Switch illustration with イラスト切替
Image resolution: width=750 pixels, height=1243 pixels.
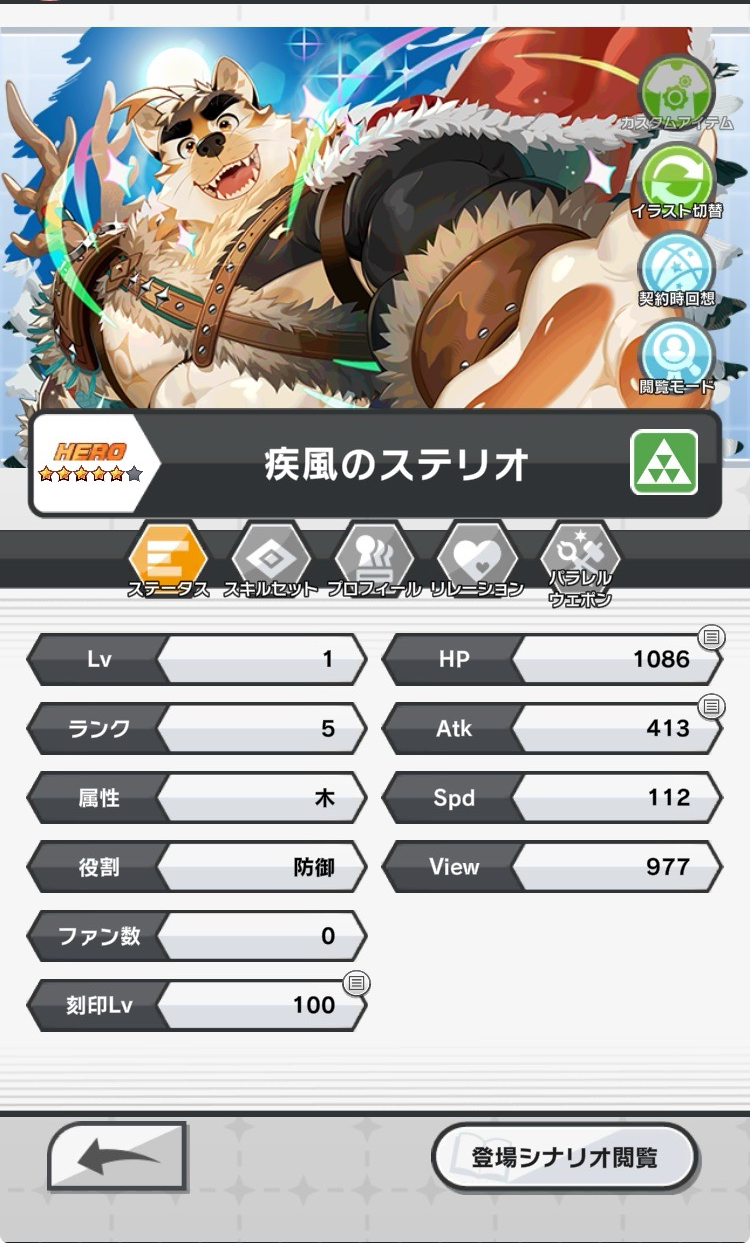pos(677,182)
